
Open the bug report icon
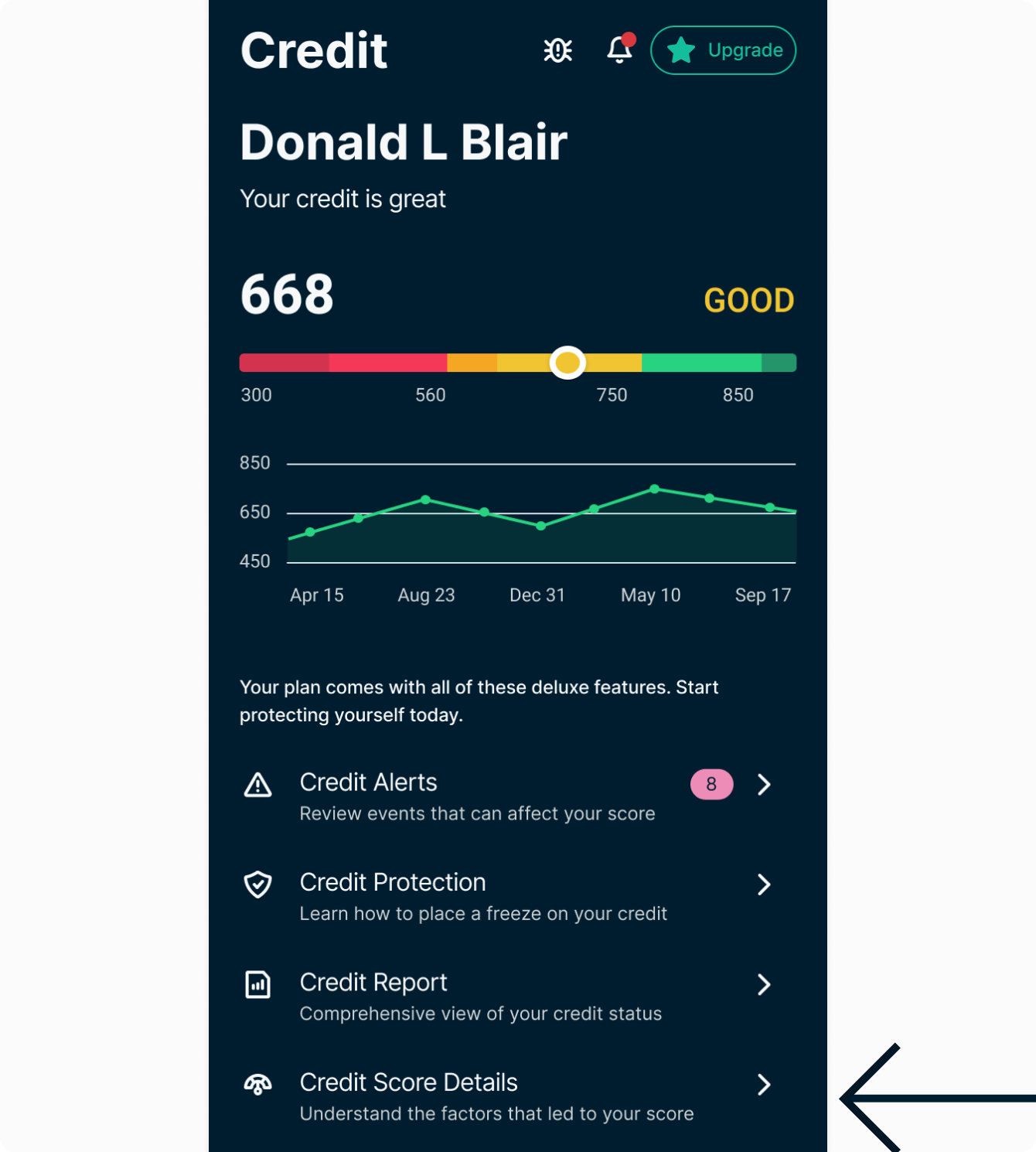coord(557,50)
